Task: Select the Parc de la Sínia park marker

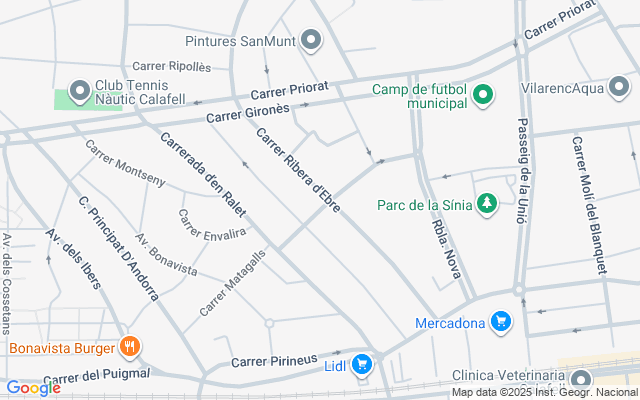Action: (487, 205)
